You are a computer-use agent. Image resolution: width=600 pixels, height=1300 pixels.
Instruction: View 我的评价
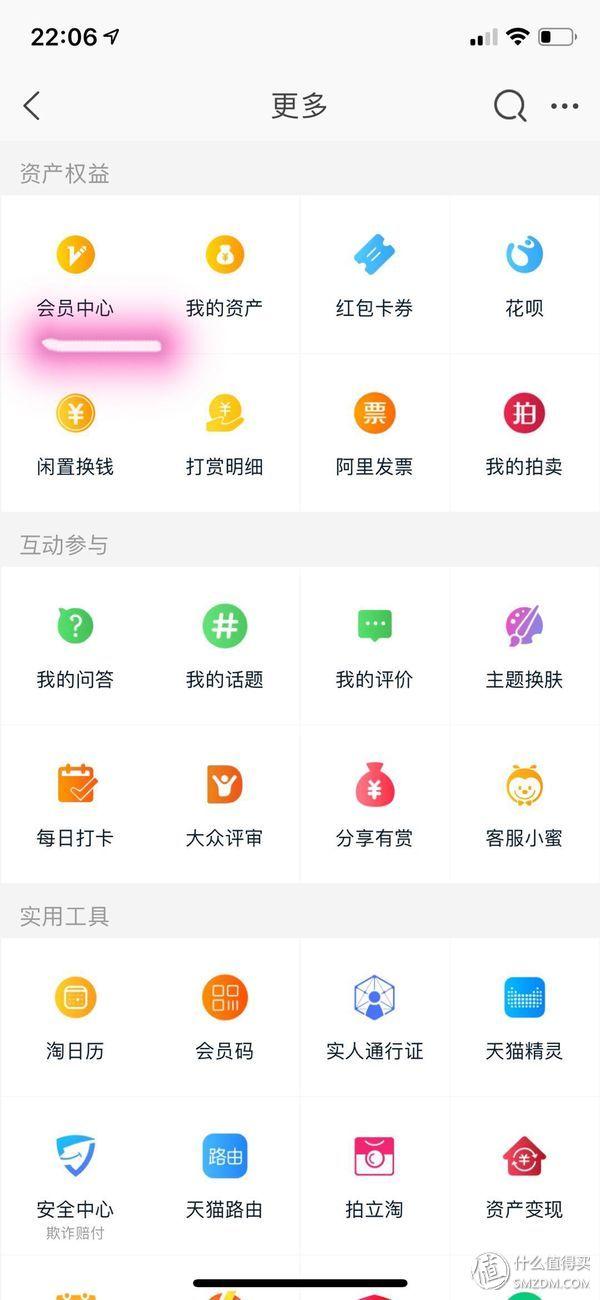[x=375, y=646]
